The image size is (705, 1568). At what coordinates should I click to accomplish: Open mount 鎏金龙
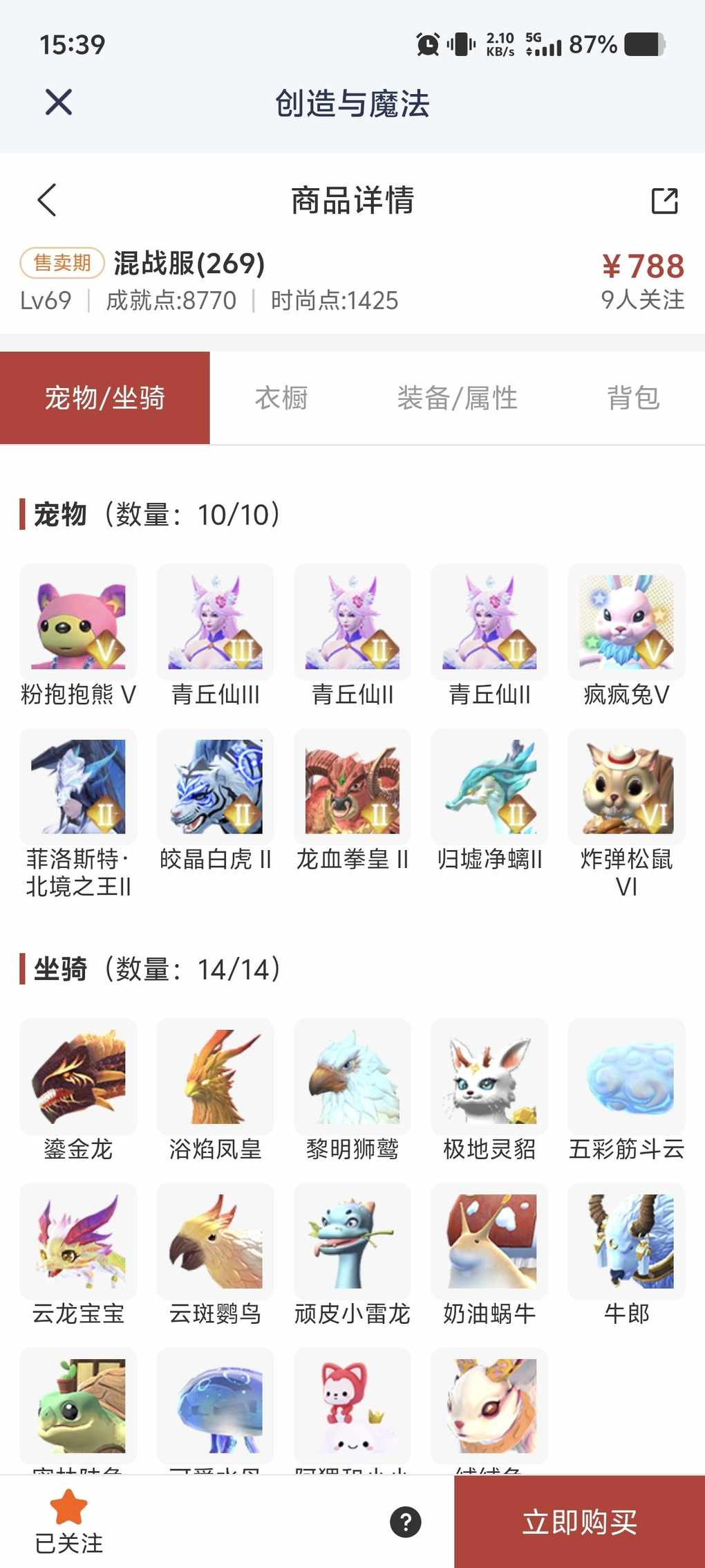[x=78, y=1076]
